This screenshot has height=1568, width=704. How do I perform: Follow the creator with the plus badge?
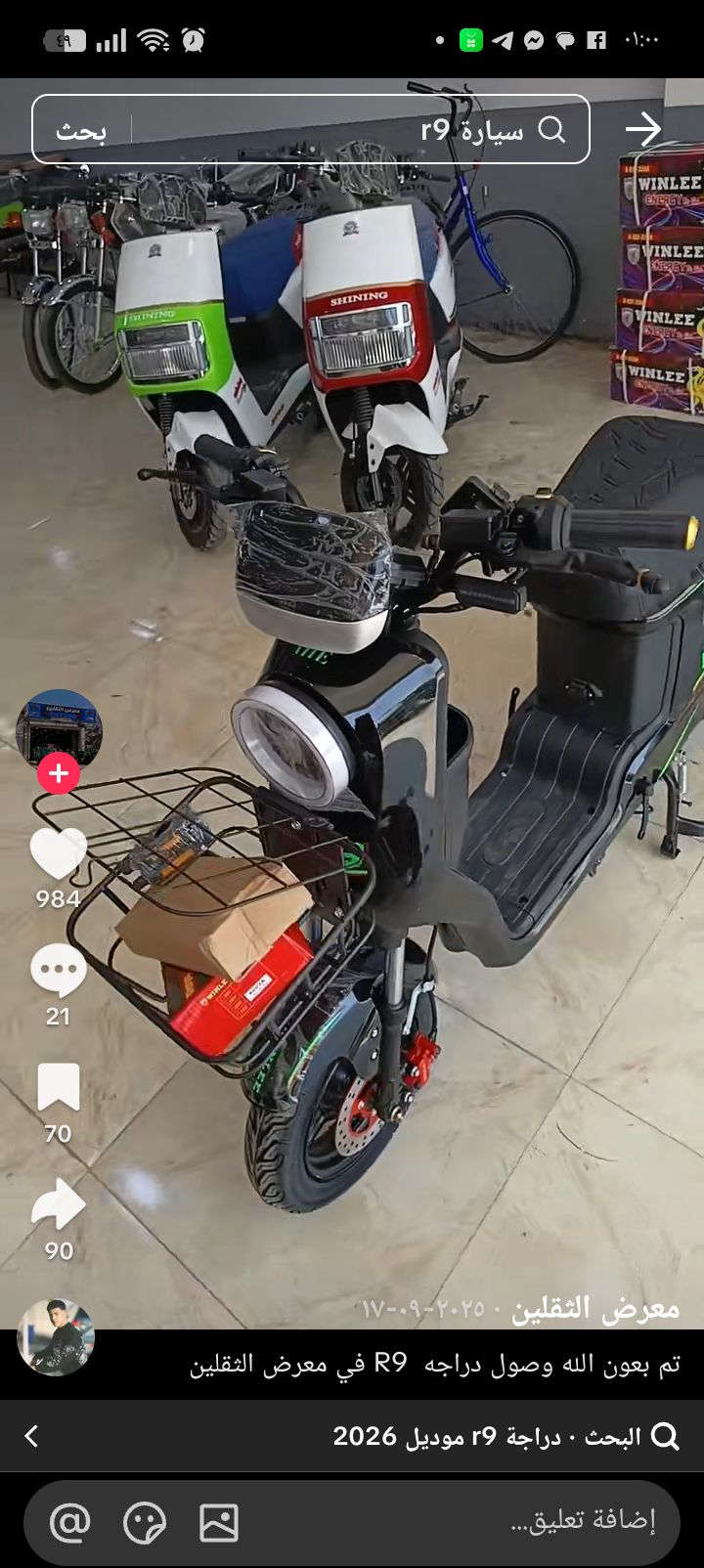pos(59,773)
